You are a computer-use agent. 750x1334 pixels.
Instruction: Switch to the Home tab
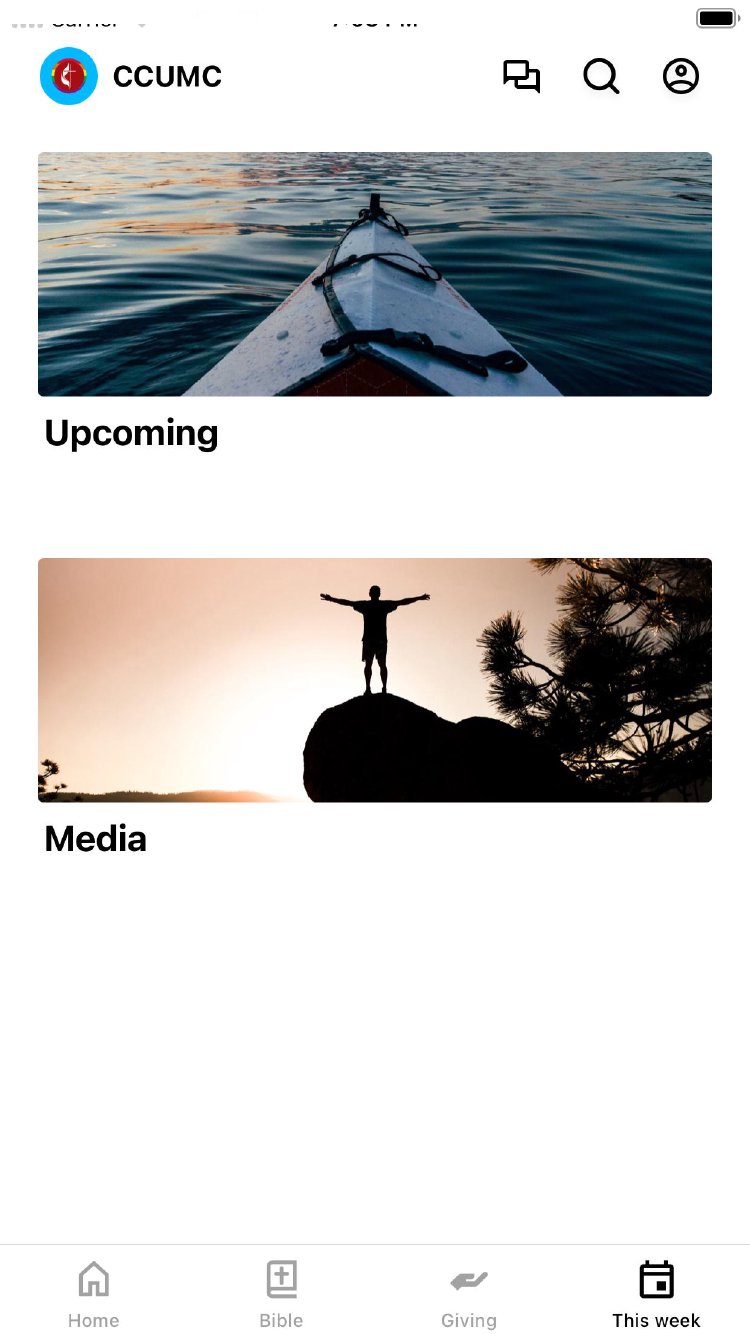point(94,1294)
